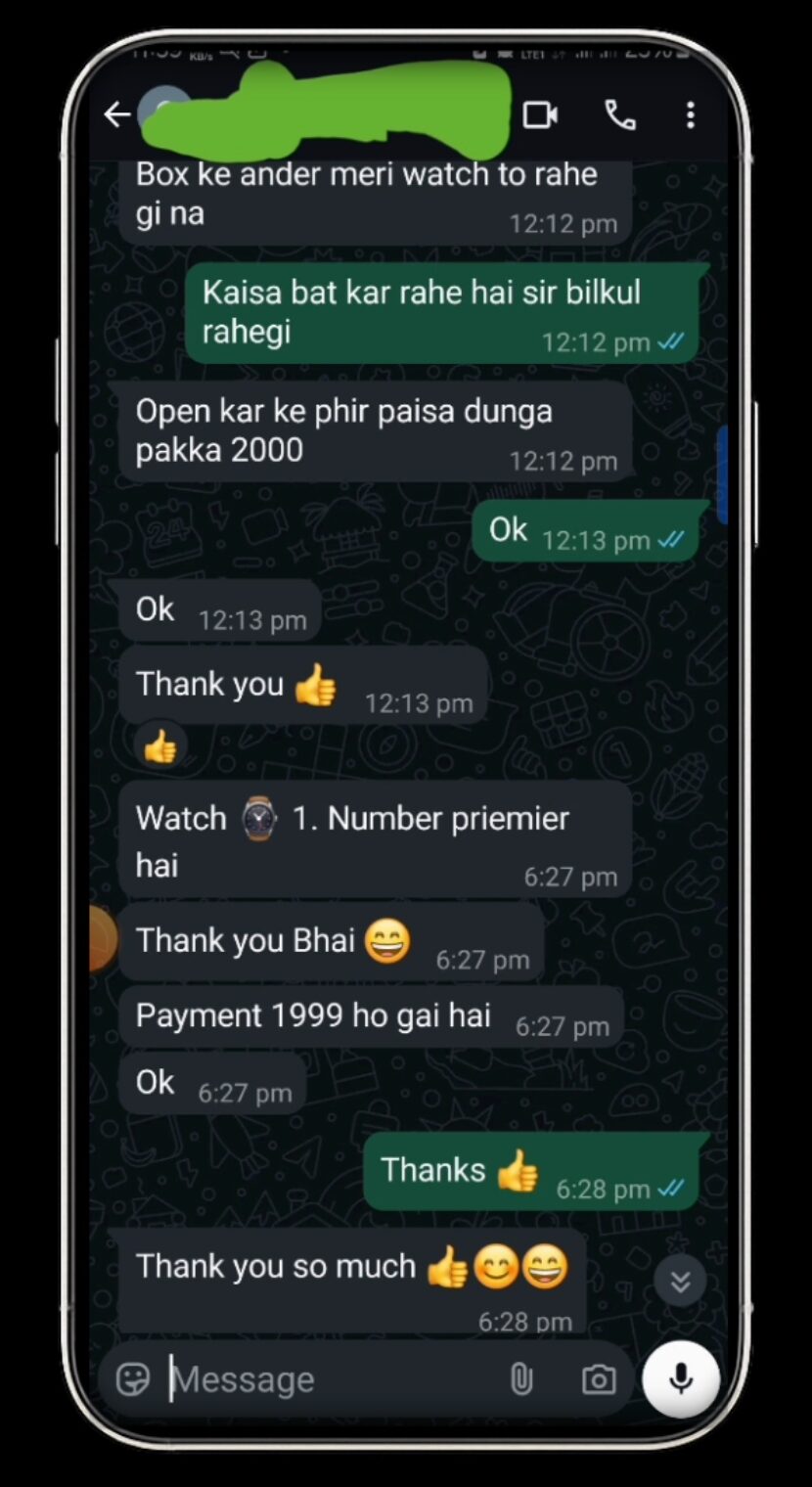Go back to the chat list
Image resolution: width=812 pixels, height=1487 pixels.
[x=117, y=115]
